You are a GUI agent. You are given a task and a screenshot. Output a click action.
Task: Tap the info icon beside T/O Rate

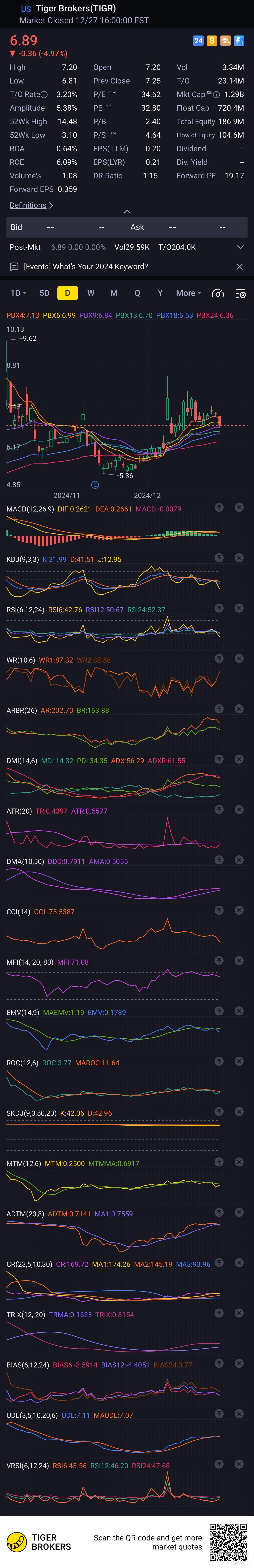(x=44, y=94)
